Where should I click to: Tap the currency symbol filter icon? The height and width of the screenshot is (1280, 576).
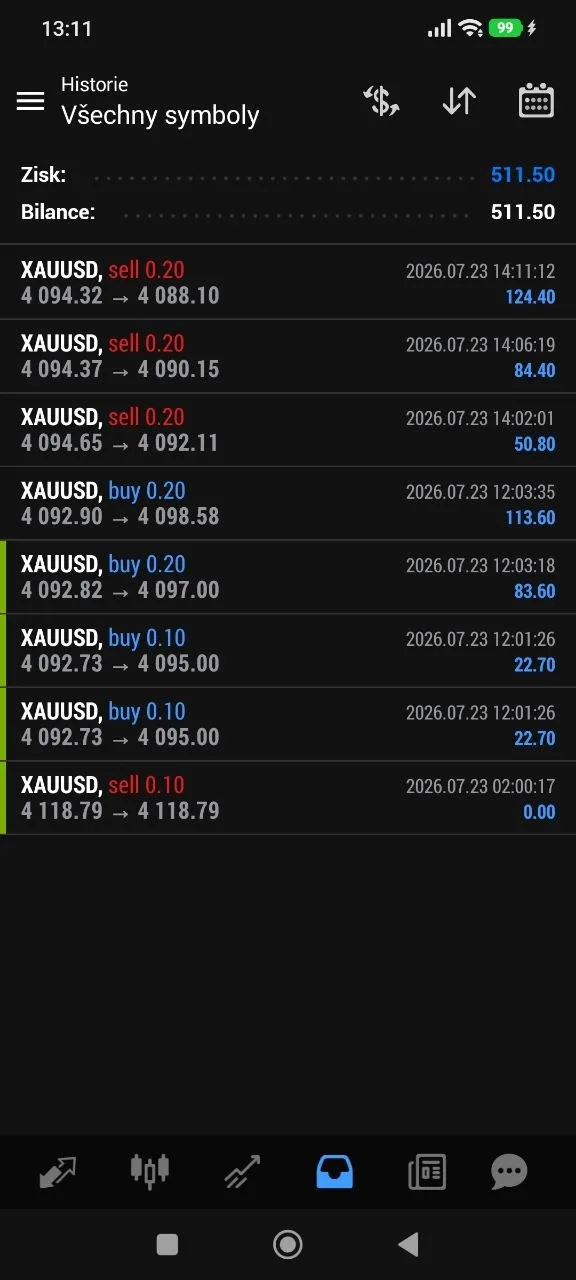point(381,101)
